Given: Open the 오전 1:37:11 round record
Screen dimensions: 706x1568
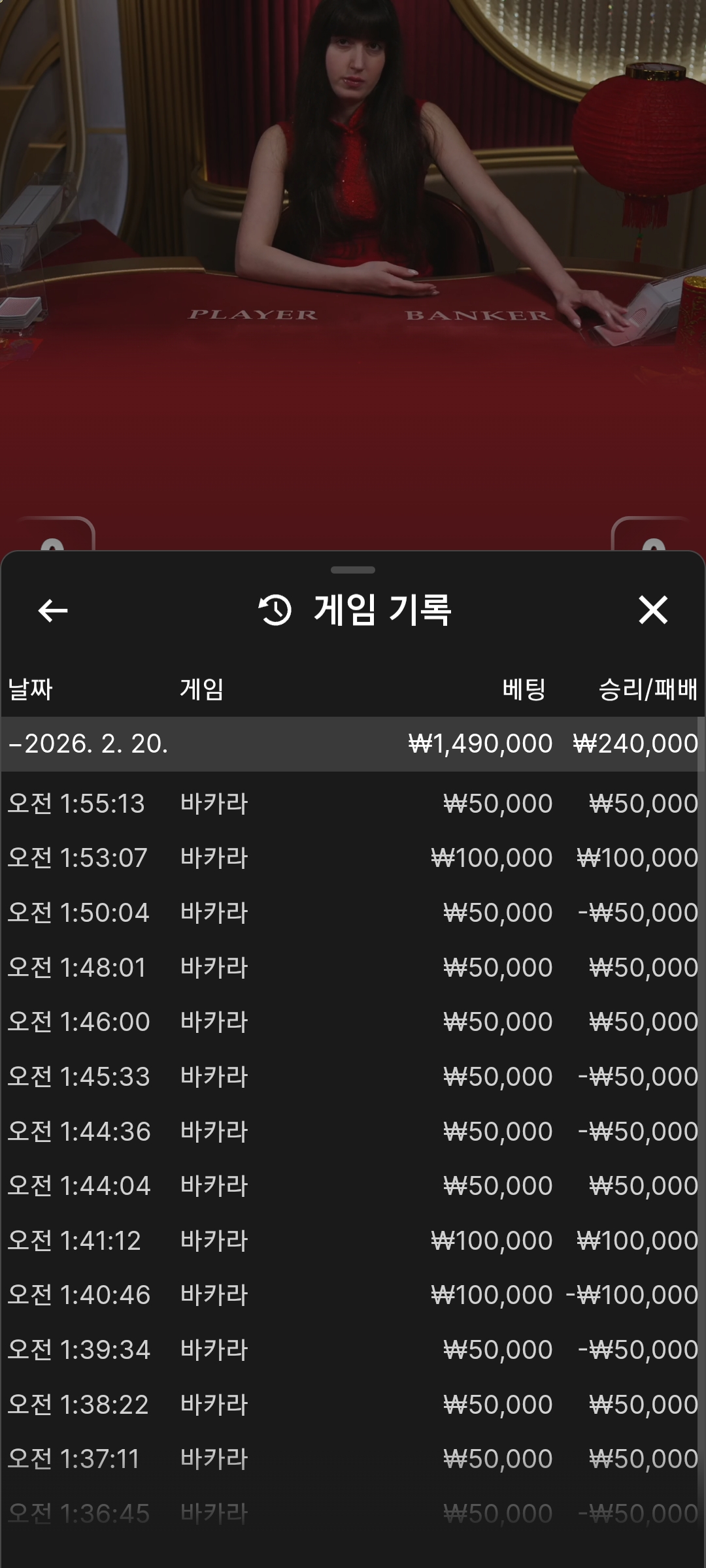Looking at the screenshot, I should tap(353, 1459).
